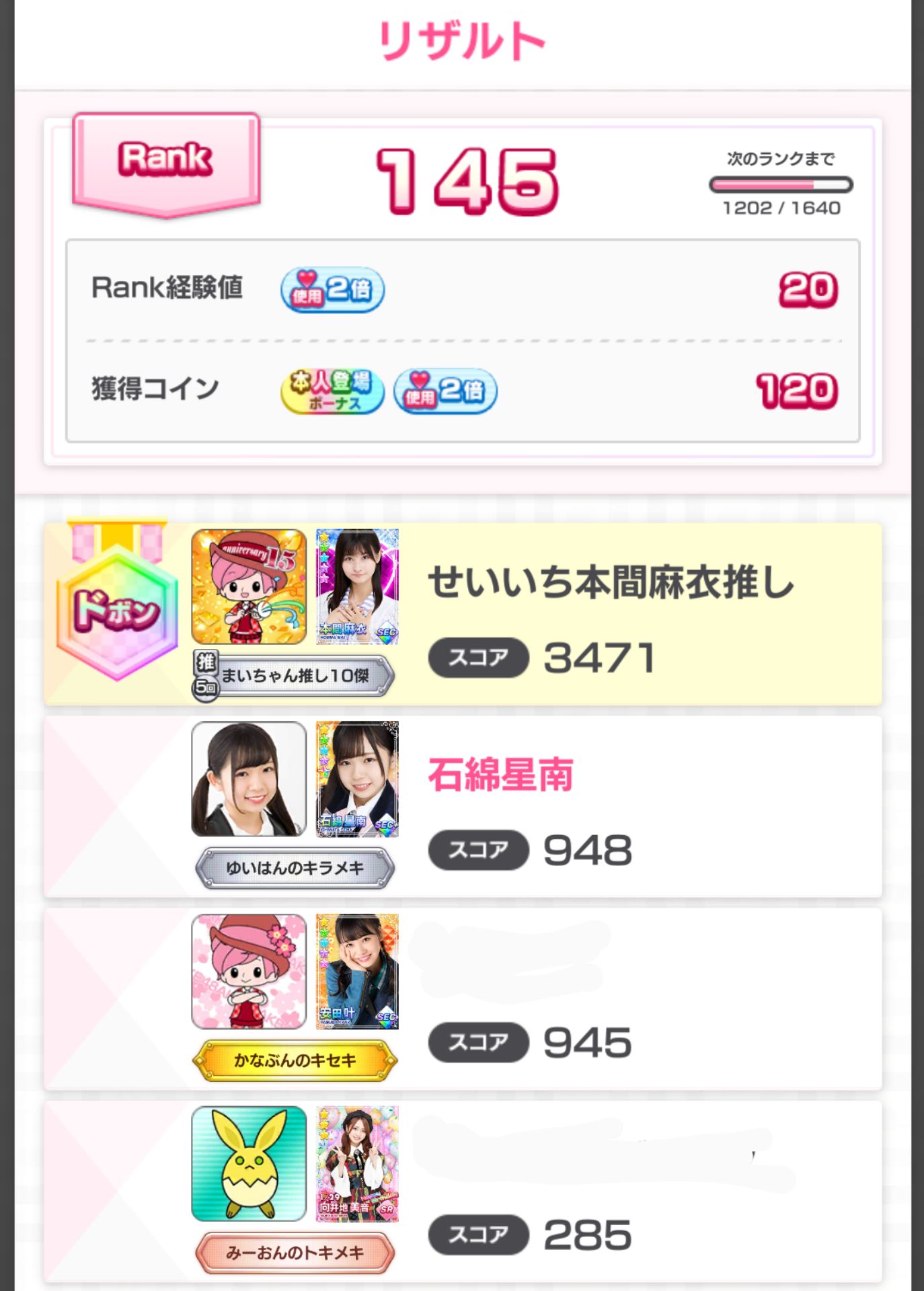The image size is (924, 1291).
Task: View the 向井地美音 card thumbnail
Action: [x=357, y=1164]
